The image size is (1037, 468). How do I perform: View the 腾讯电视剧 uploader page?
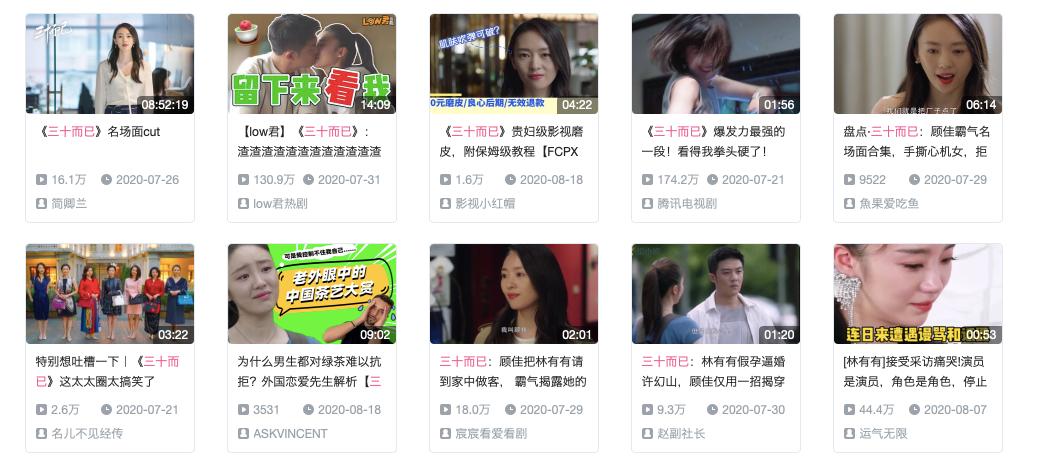[688, 203]
